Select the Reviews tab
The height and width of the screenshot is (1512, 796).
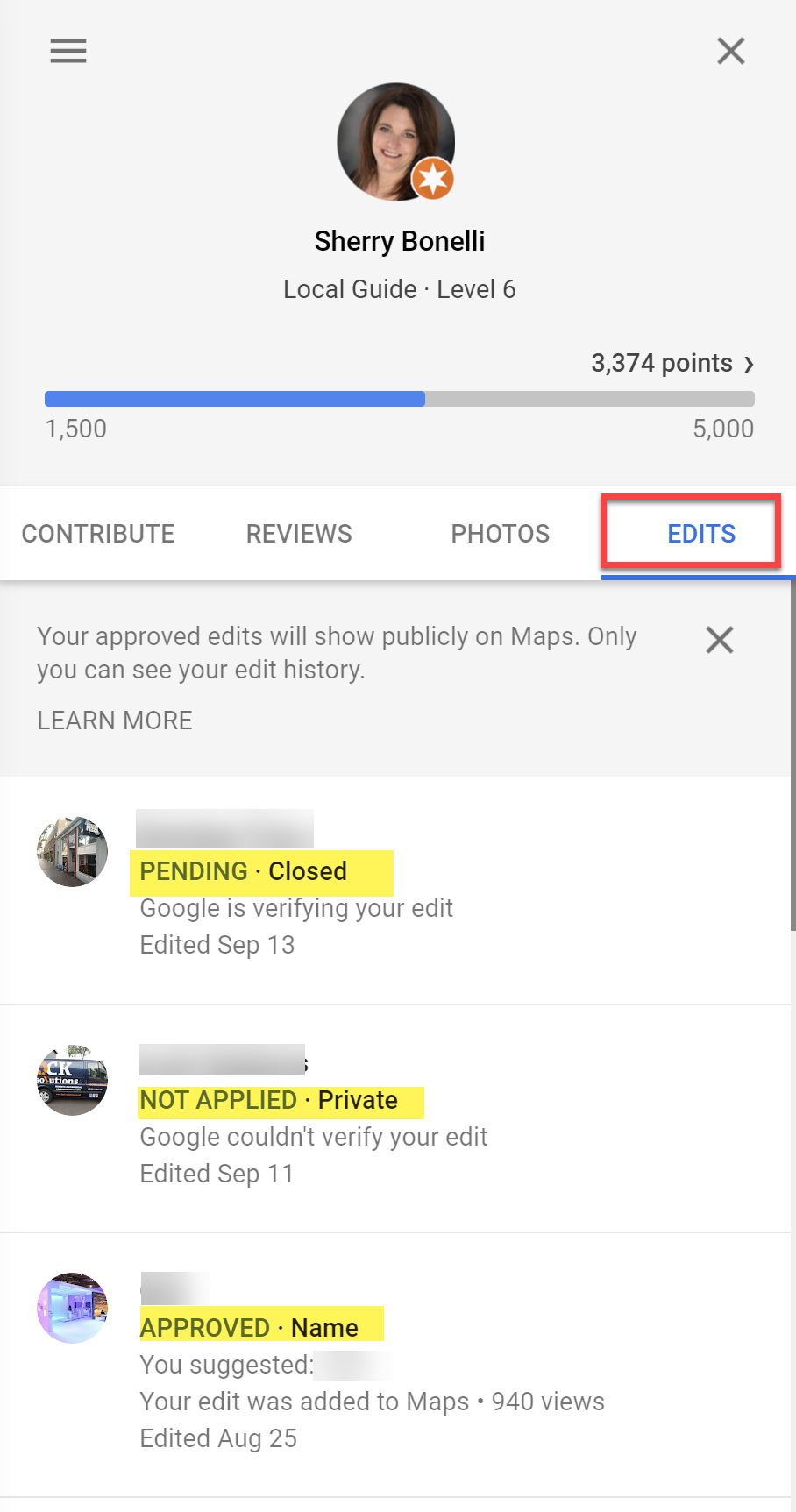tap(298, 533)
